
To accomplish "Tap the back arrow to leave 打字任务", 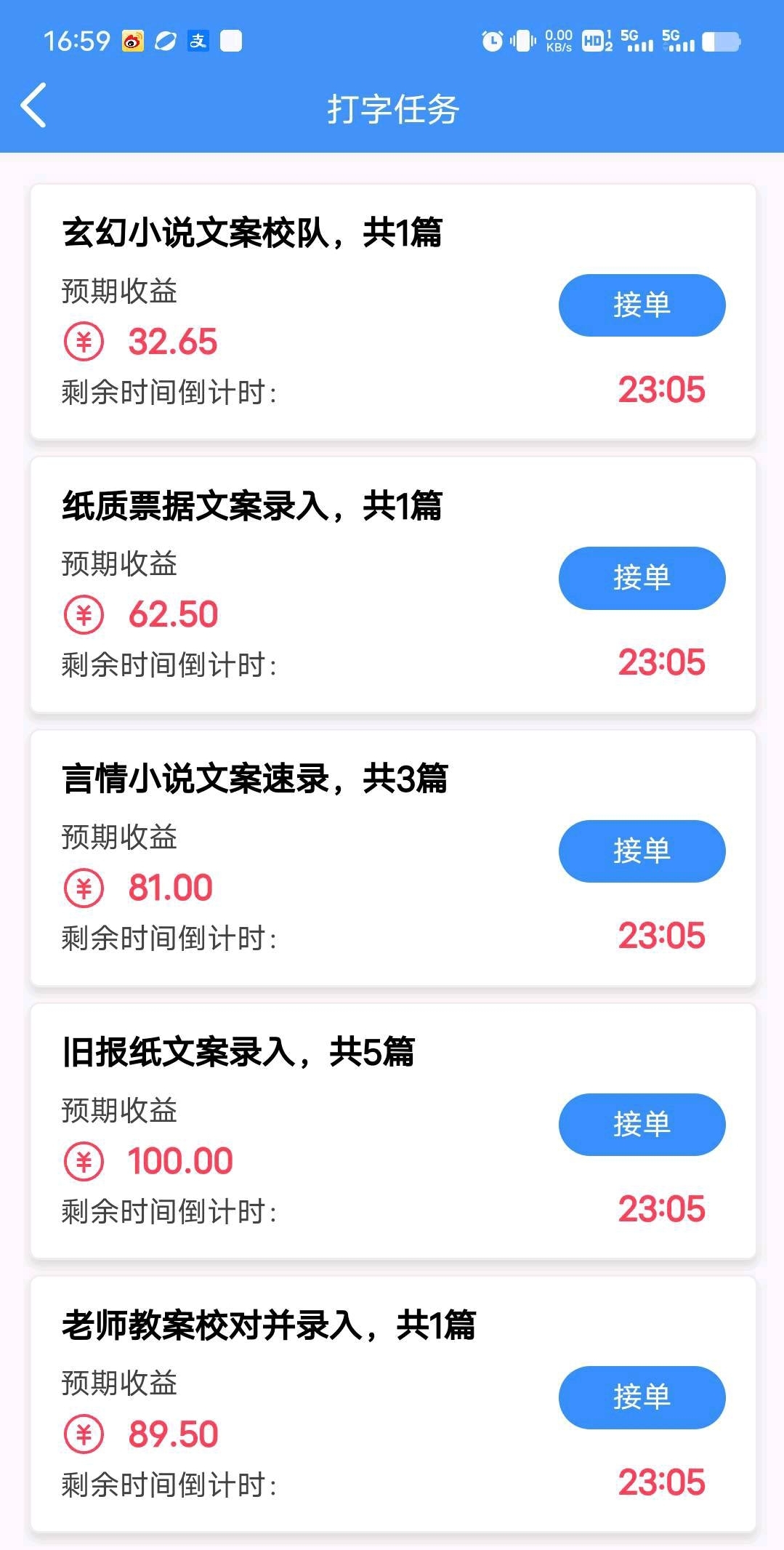I will [33, 106].
